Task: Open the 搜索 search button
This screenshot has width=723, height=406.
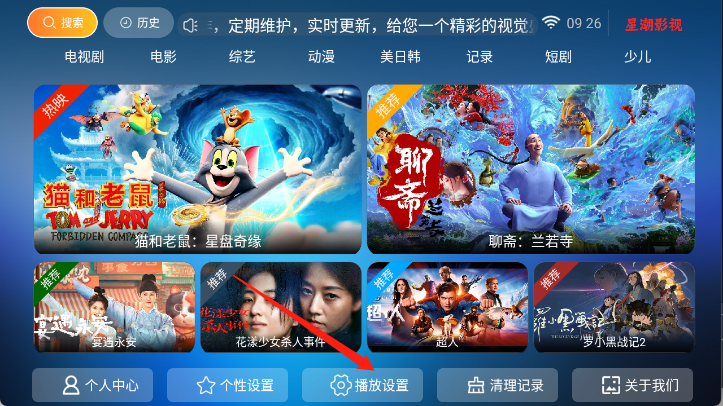Action: click(x=62, y=22)
